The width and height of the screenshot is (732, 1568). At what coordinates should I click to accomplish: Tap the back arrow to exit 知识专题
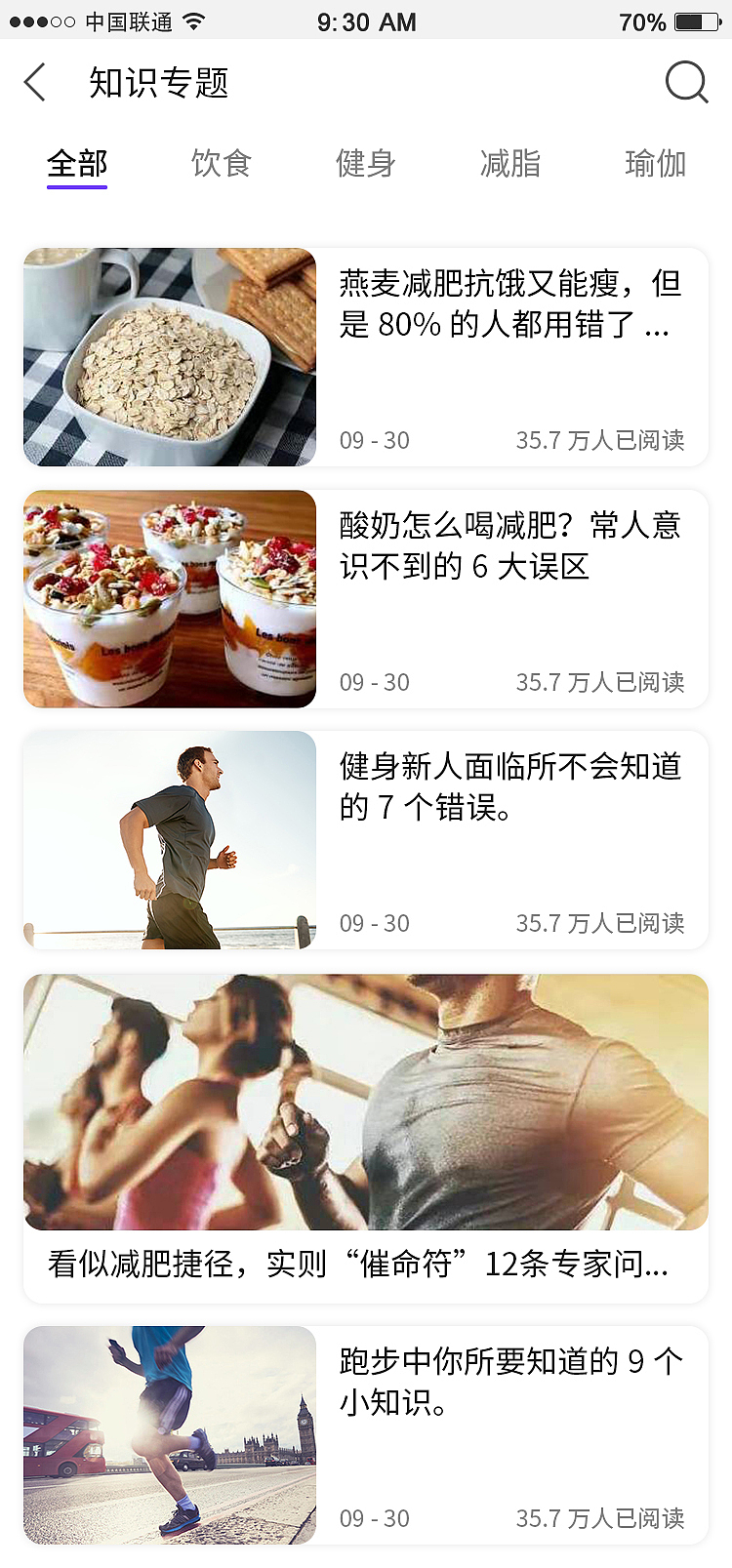[34, 83]
